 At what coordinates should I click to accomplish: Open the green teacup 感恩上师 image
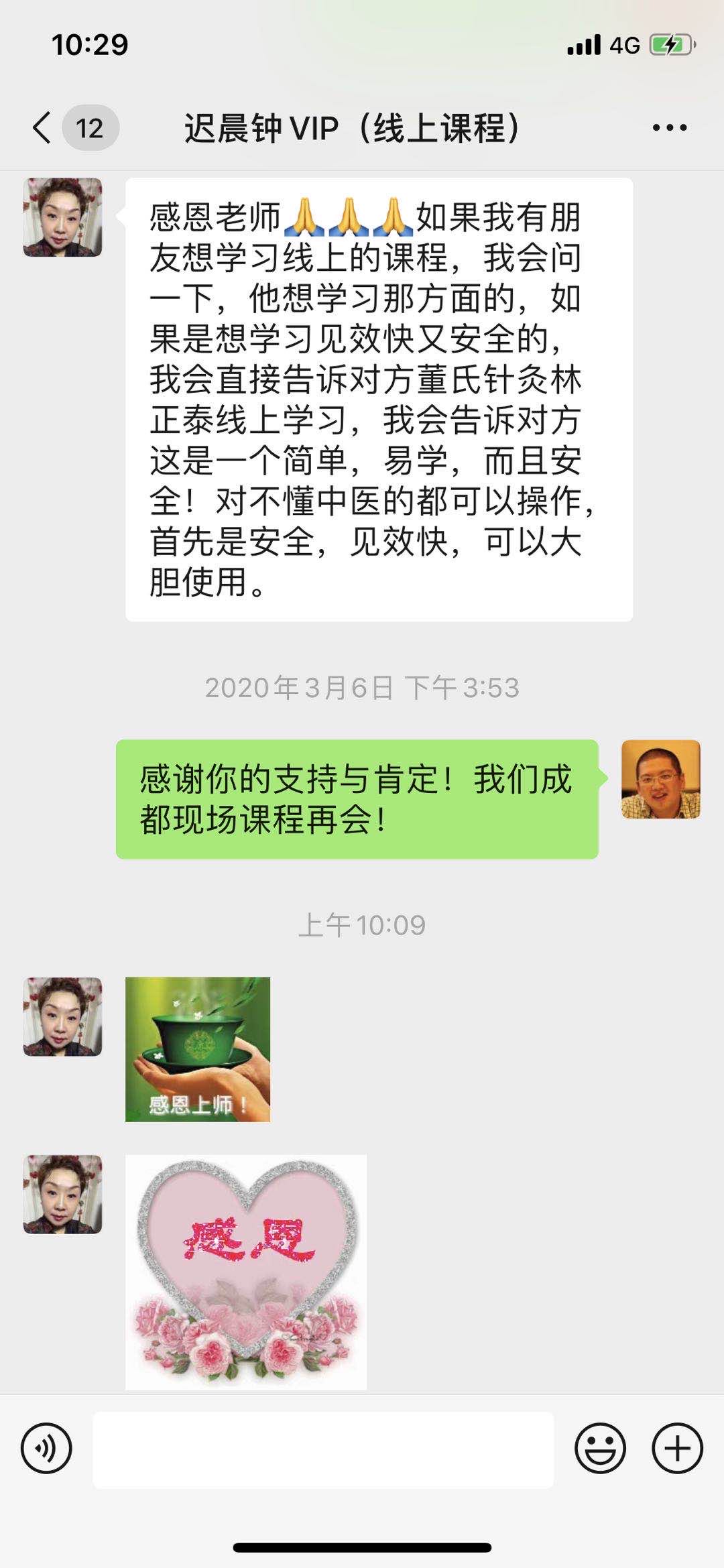[198, 1049]
